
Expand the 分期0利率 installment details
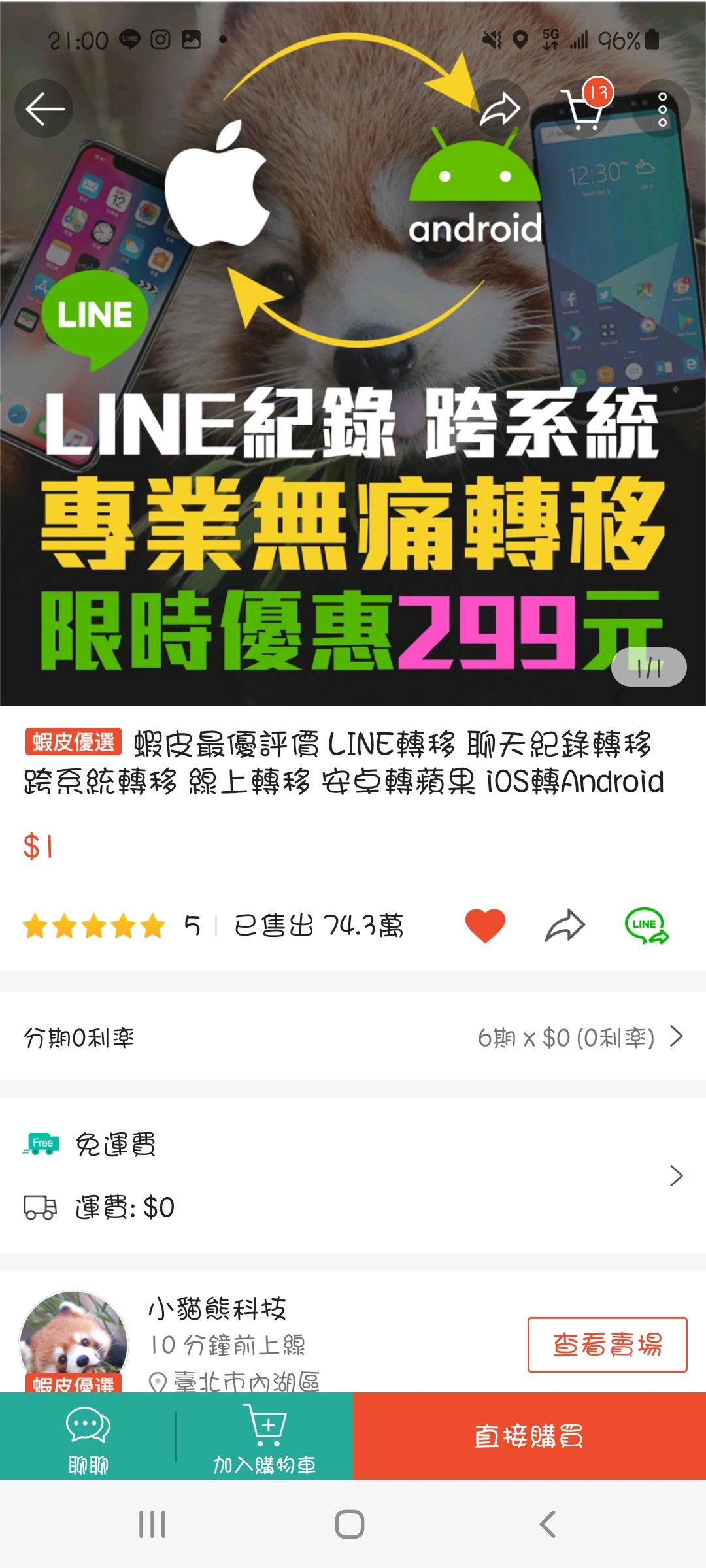(78, 1036)
